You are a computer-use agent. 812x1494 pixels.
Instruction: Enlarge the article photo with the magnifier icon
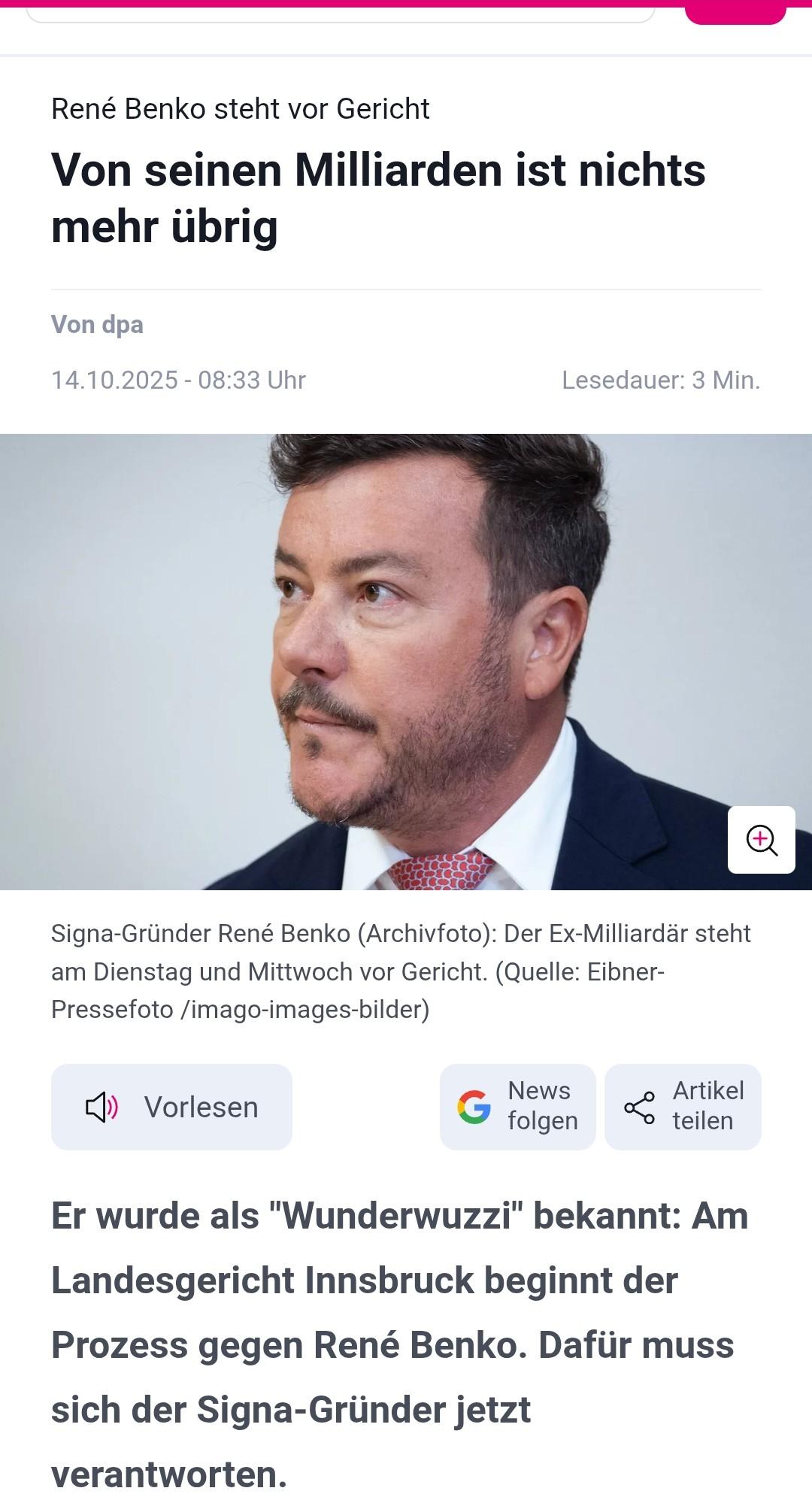pos(761,839)
